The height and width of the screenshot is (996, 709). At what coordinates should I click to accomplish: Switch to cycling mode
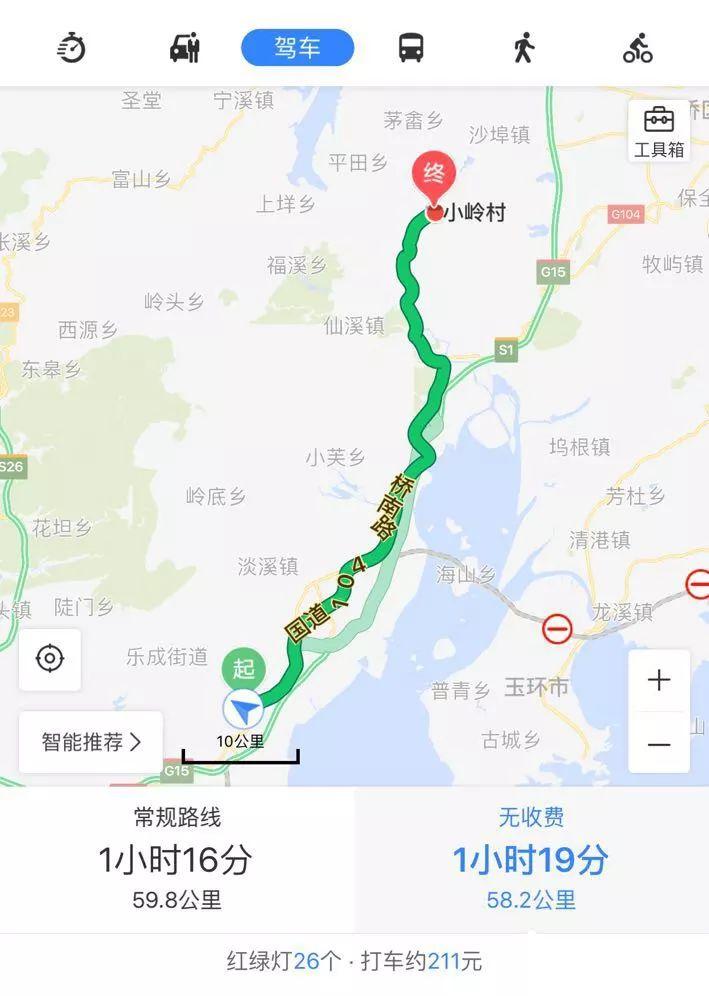tap(637, 47)
